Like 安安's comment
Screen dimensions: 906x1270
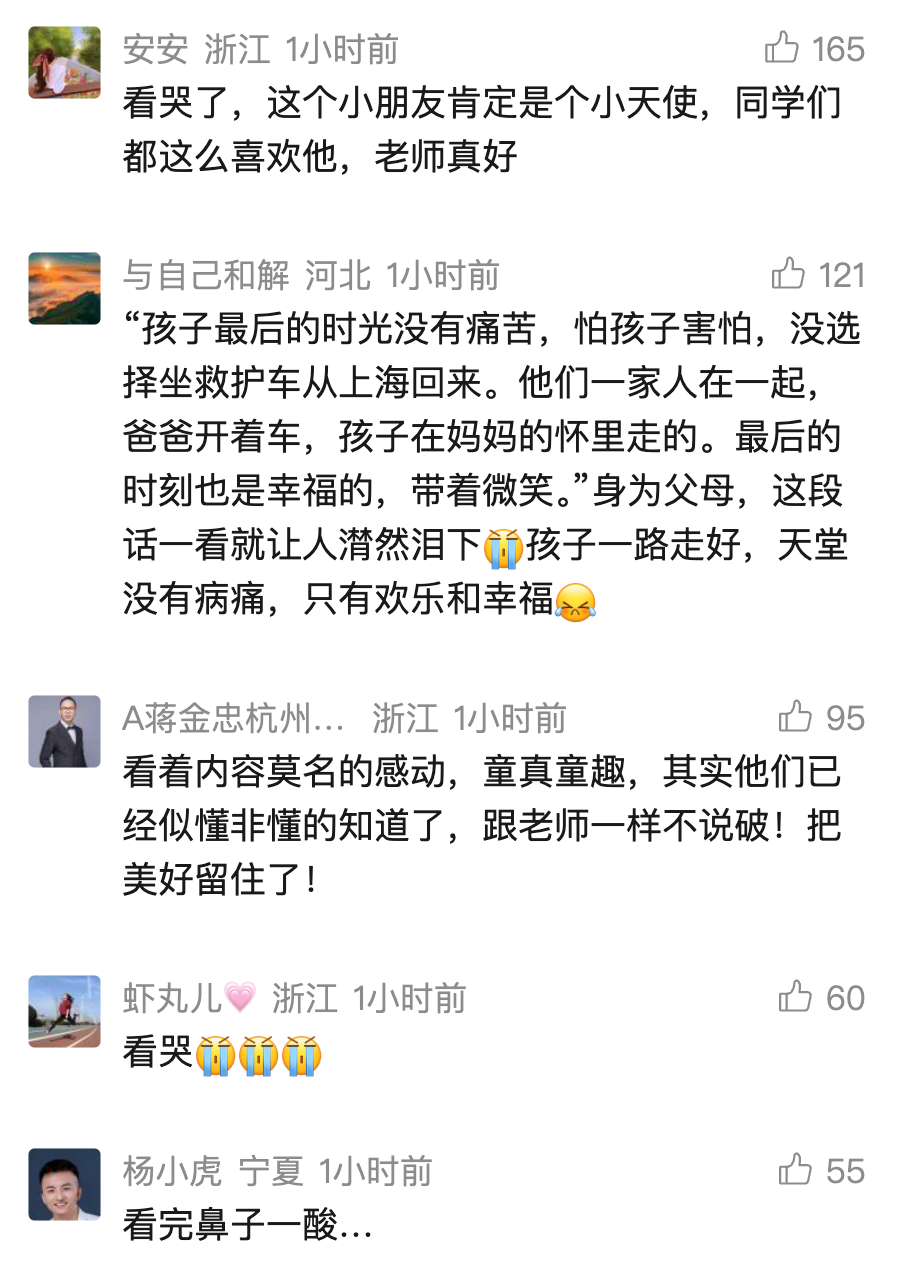(782, 48)
